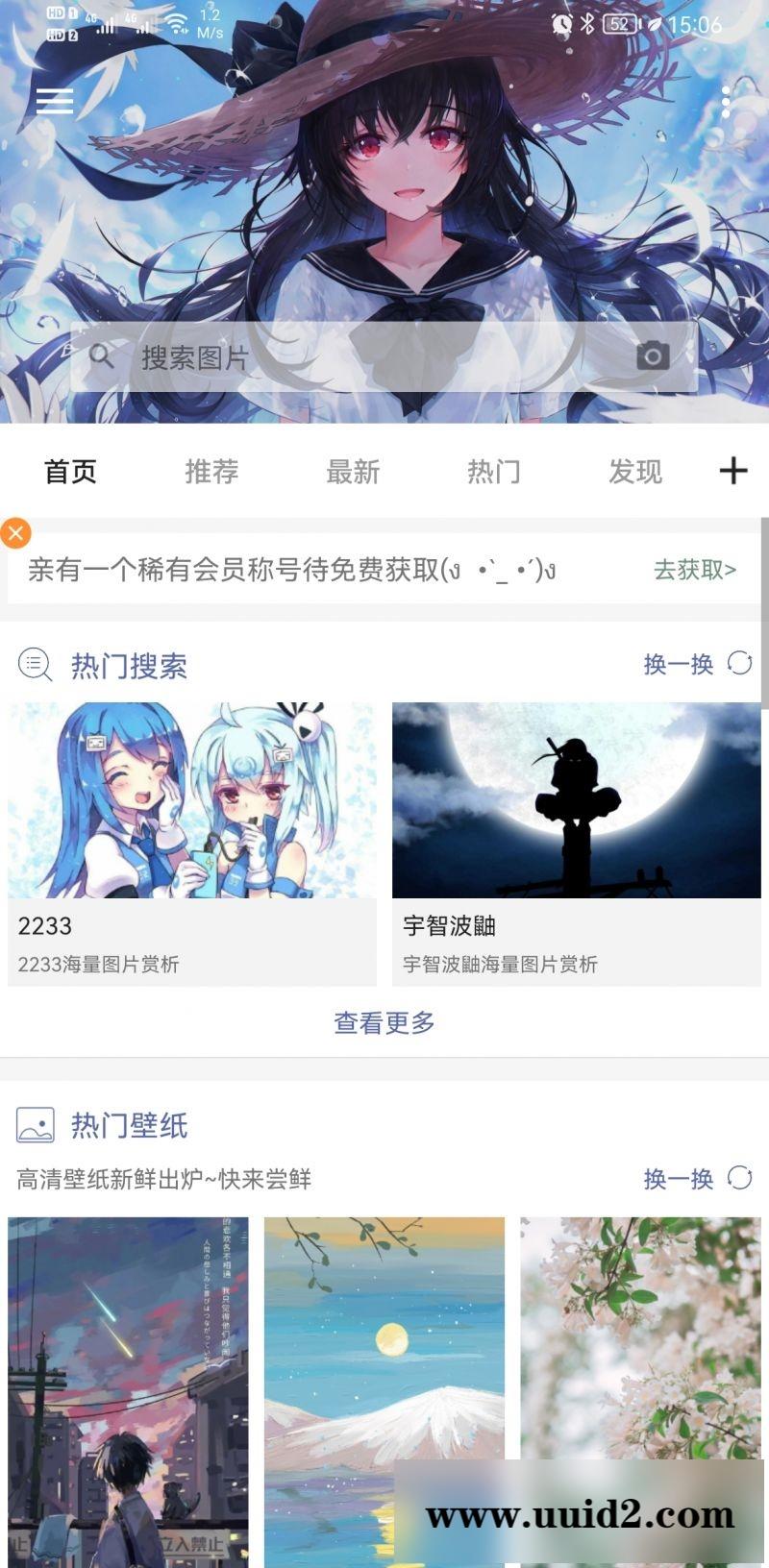Click the camera icon in the search bar
The height and width of the screenshot is (1568, 769).
[x=655, y=356]
